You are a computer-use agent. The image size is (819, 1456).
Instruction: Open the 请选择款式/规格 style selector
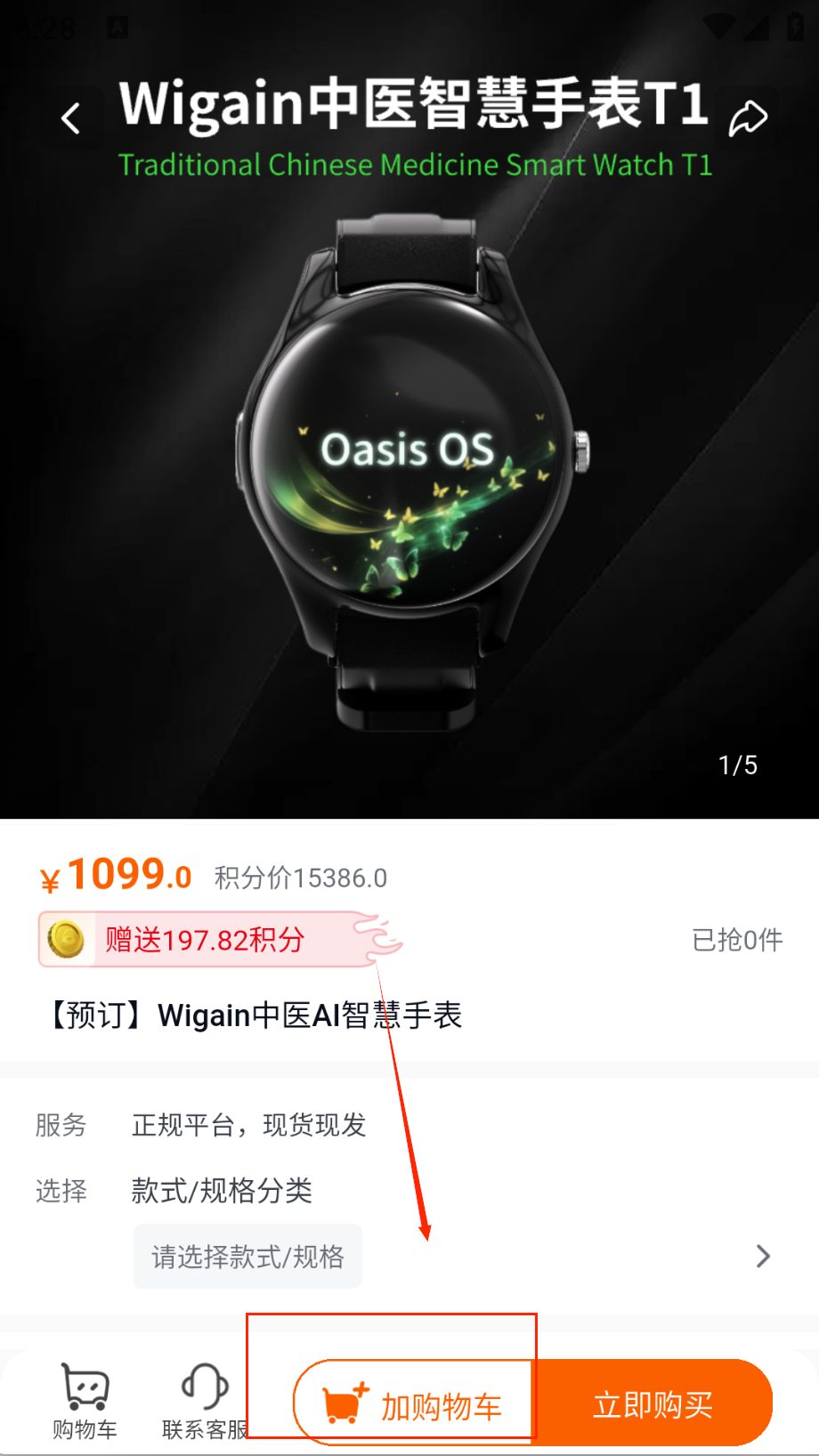247,1257
